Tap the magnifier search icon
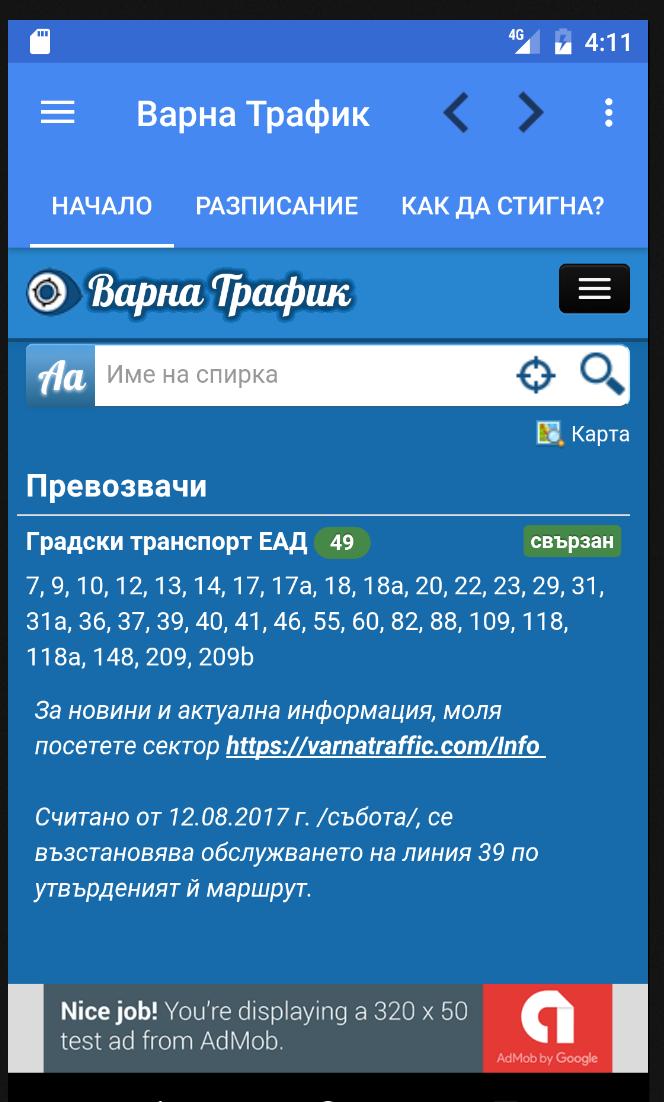Image resolution: width=664 pixels, height=1102 pixels. point(602,375)
